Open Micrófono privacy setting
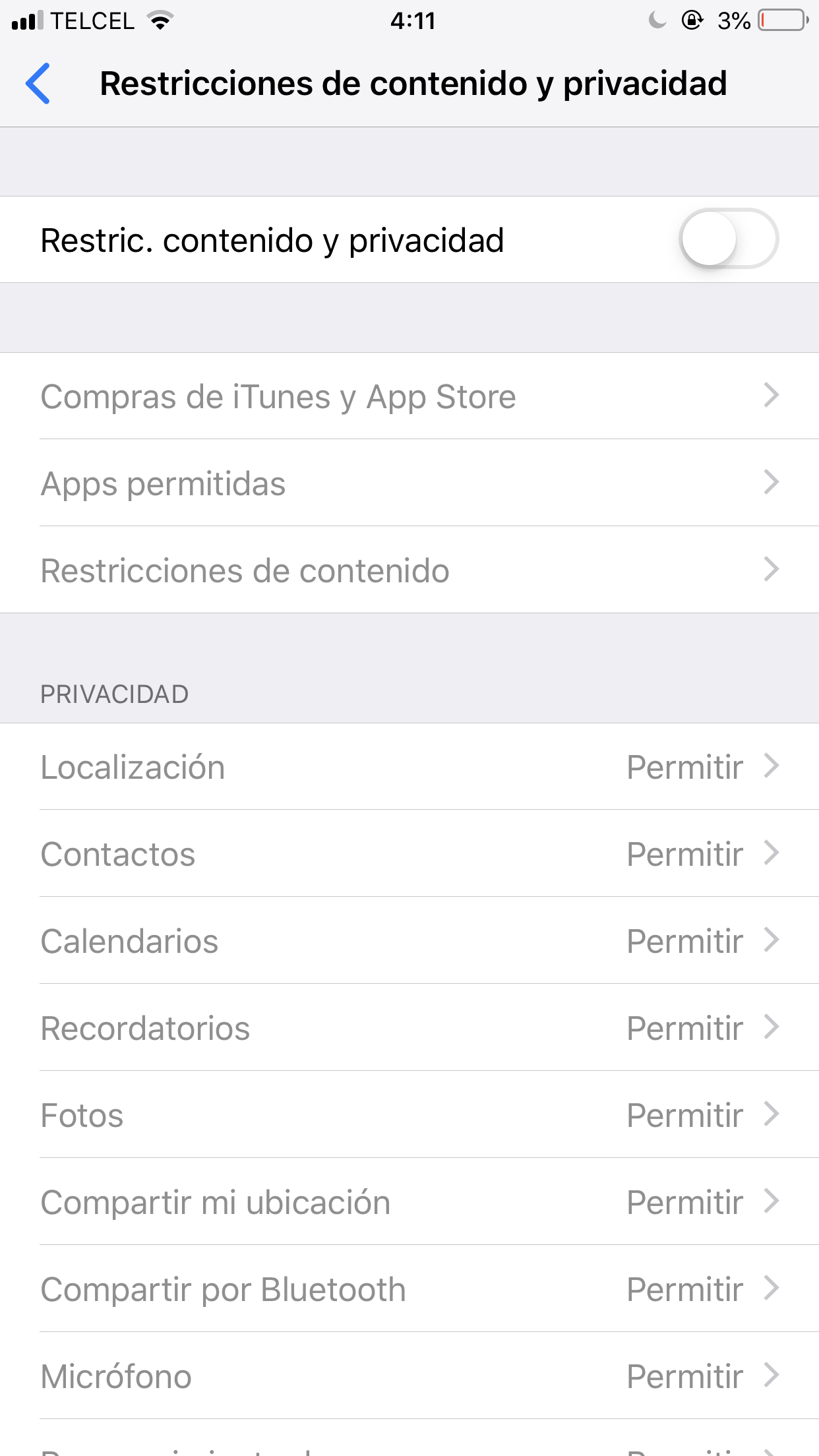The height and width of the screenshot is (1456, 819). tap(409, 1376)
